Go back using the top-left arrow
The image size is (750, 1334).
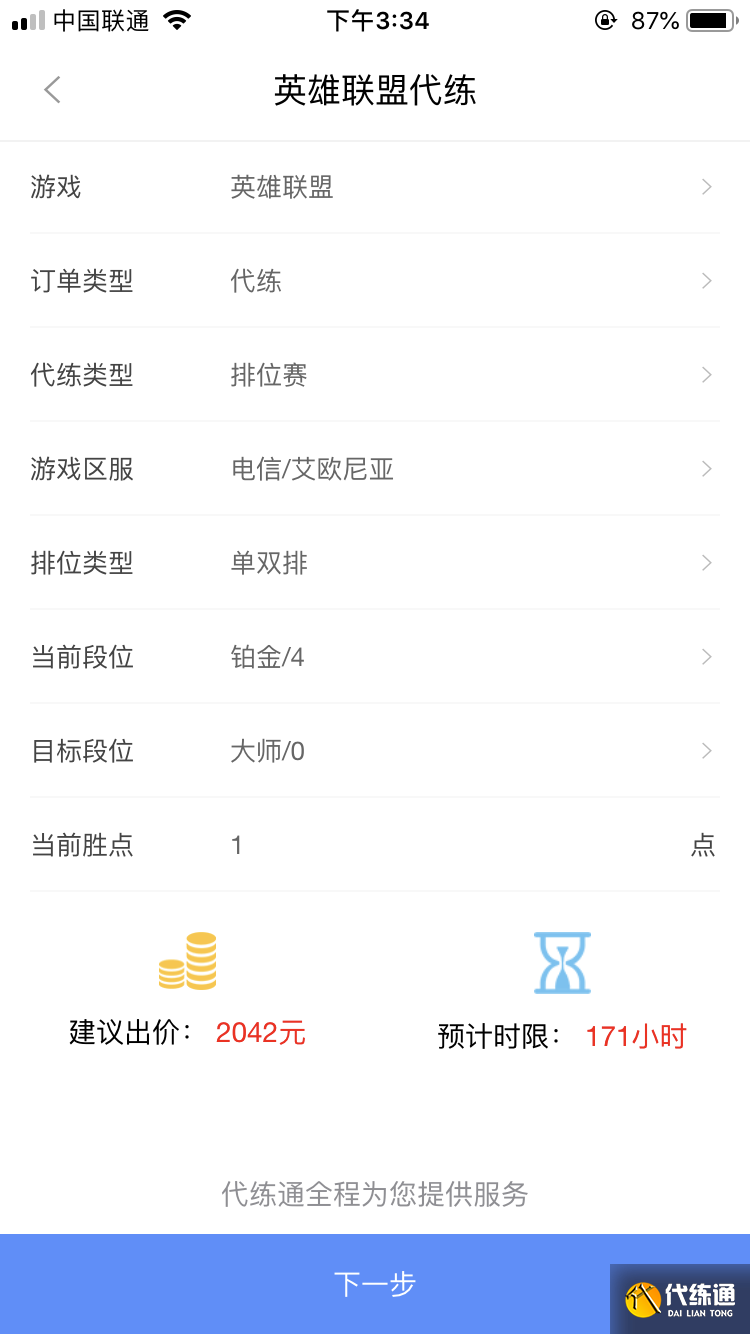tap(52, 90)
